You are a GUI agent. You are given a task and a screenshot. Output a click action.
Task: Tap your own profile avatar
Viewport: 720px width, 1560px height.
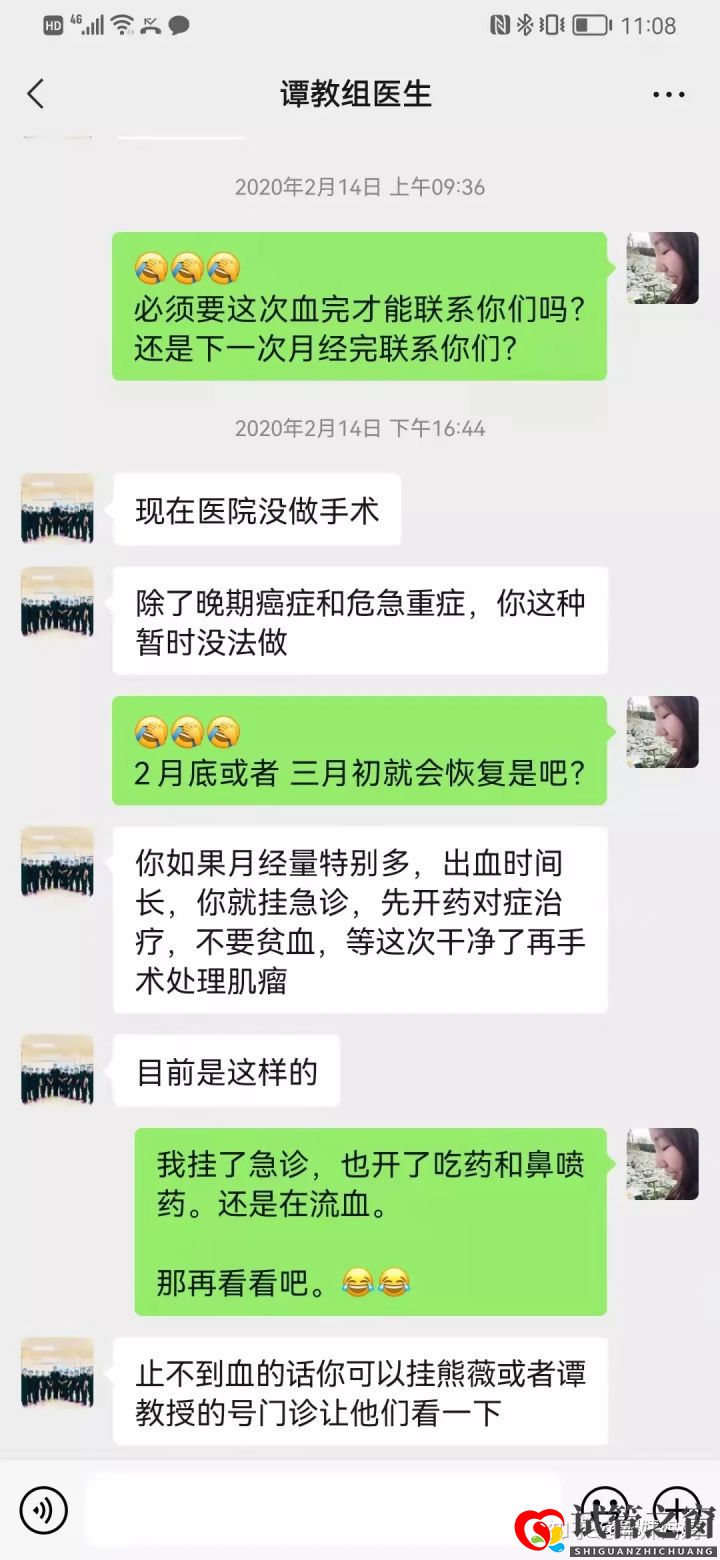662,268
